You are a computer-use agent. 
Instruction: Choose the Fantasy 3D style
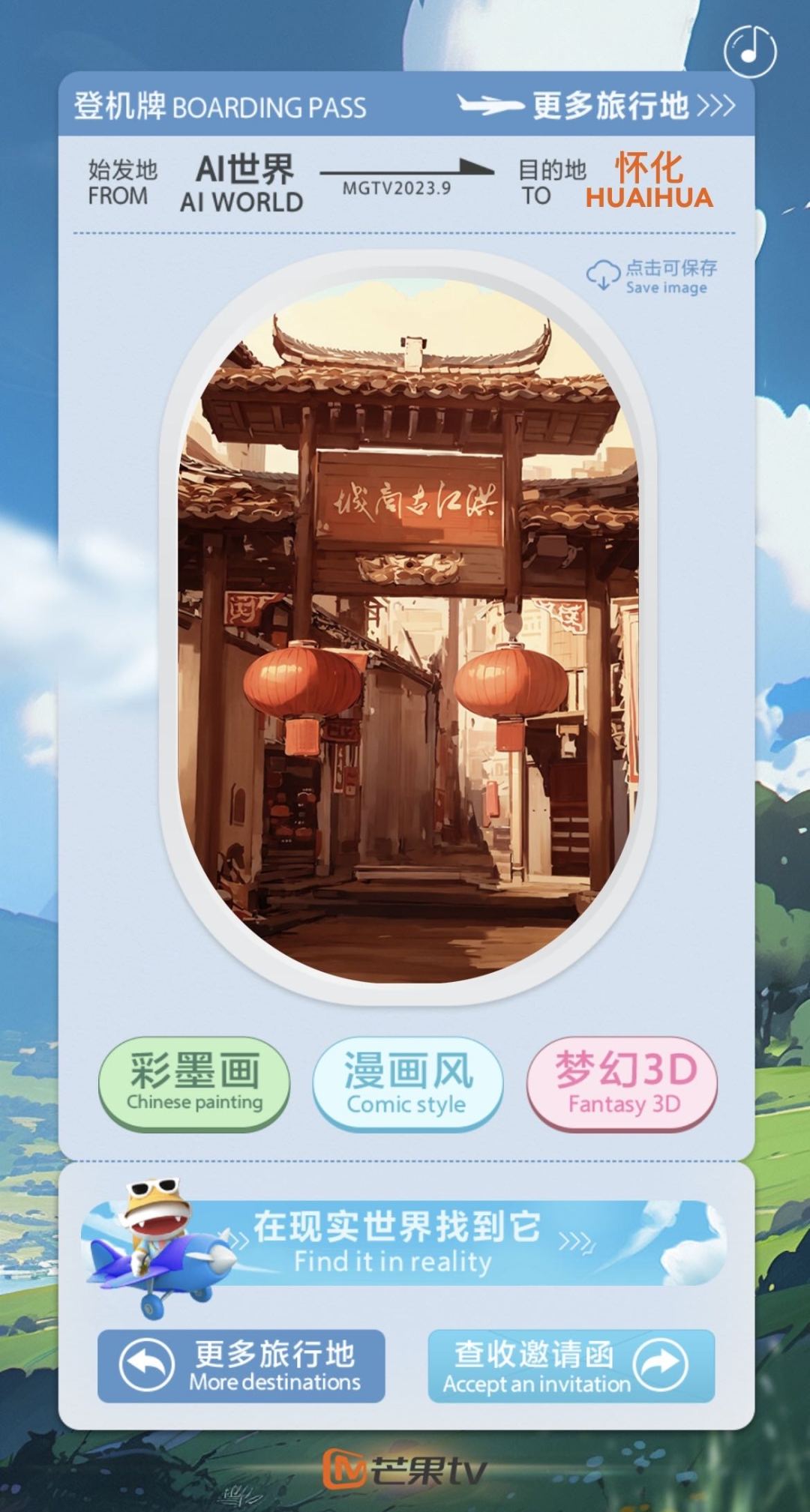click(622, 1083)
